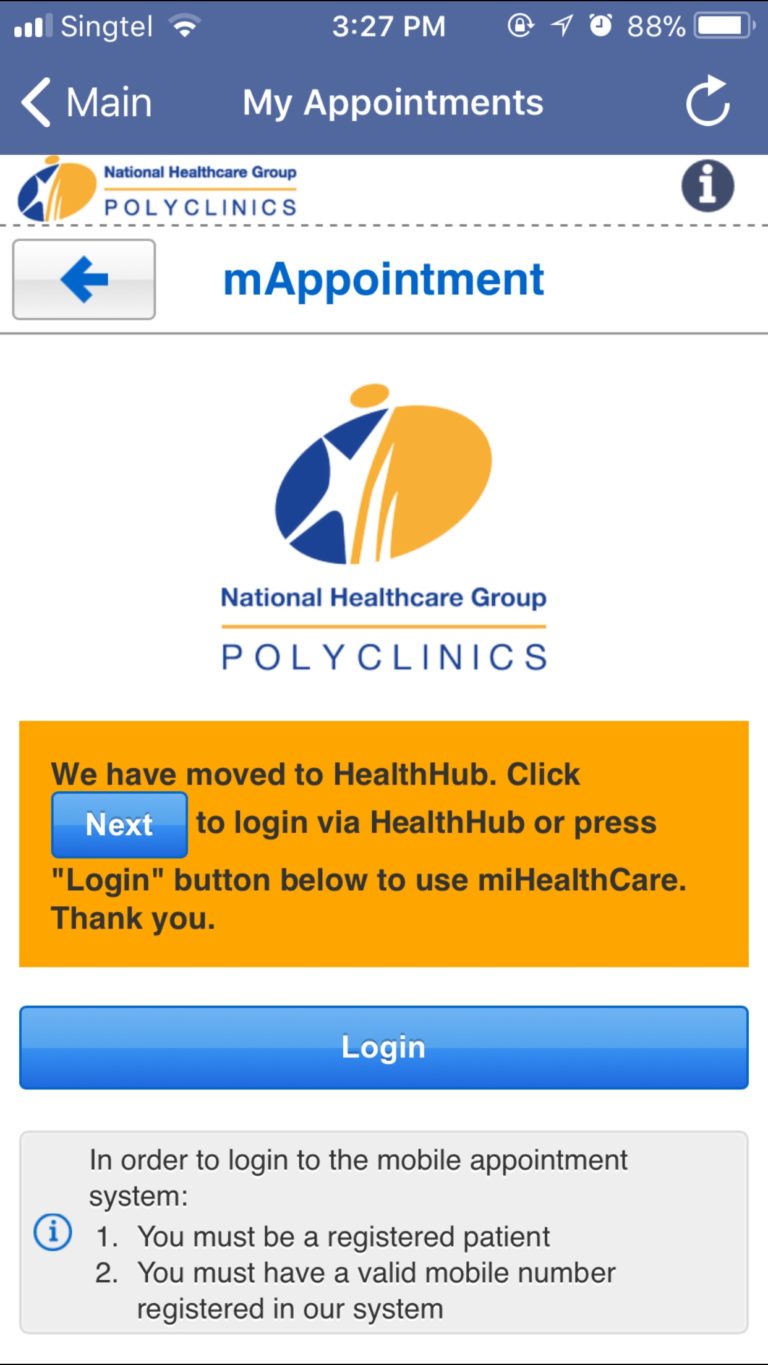
Task: Go back to Main
Action: (x=86, y=103)
